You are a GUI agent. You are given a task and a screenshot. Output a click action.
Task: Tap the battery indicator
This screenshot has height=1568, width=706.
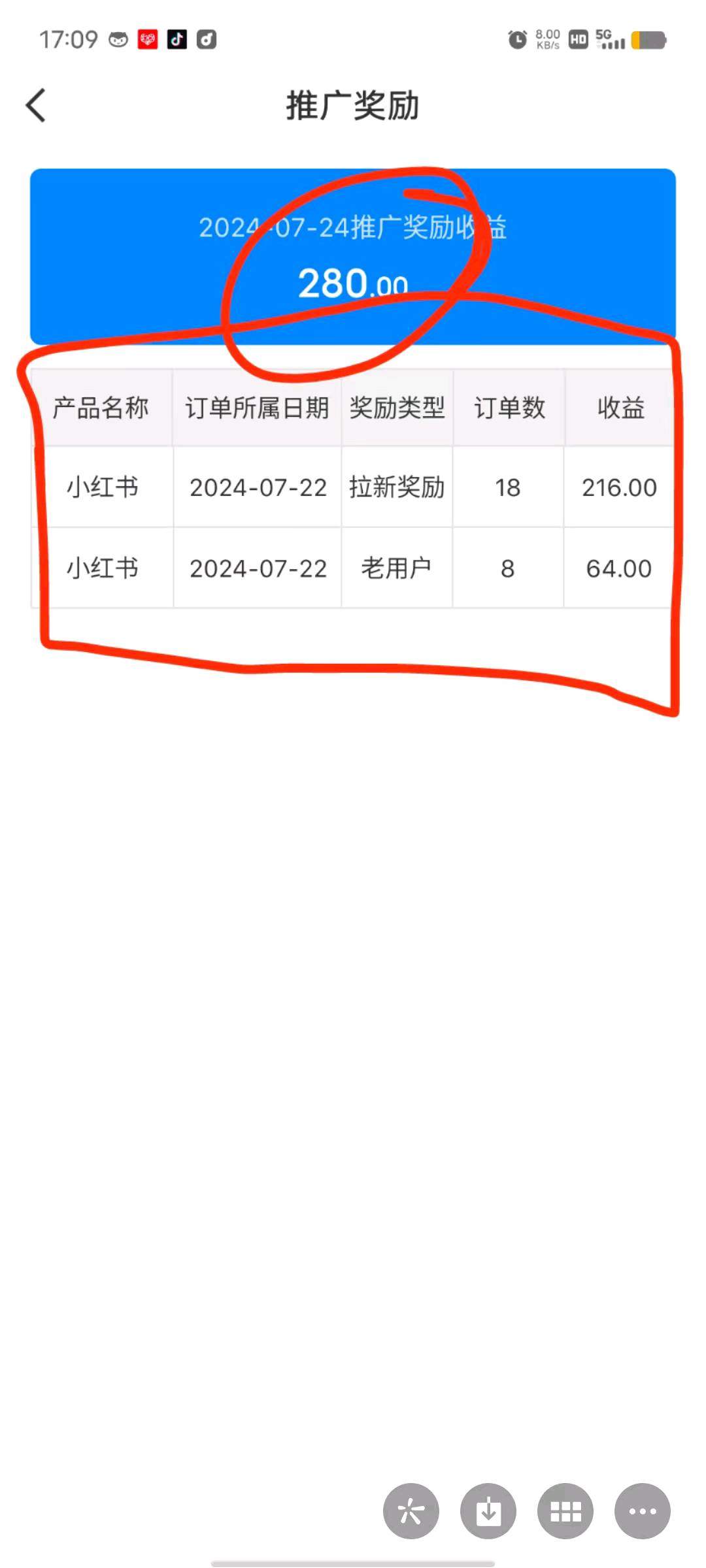click(647, 39)
